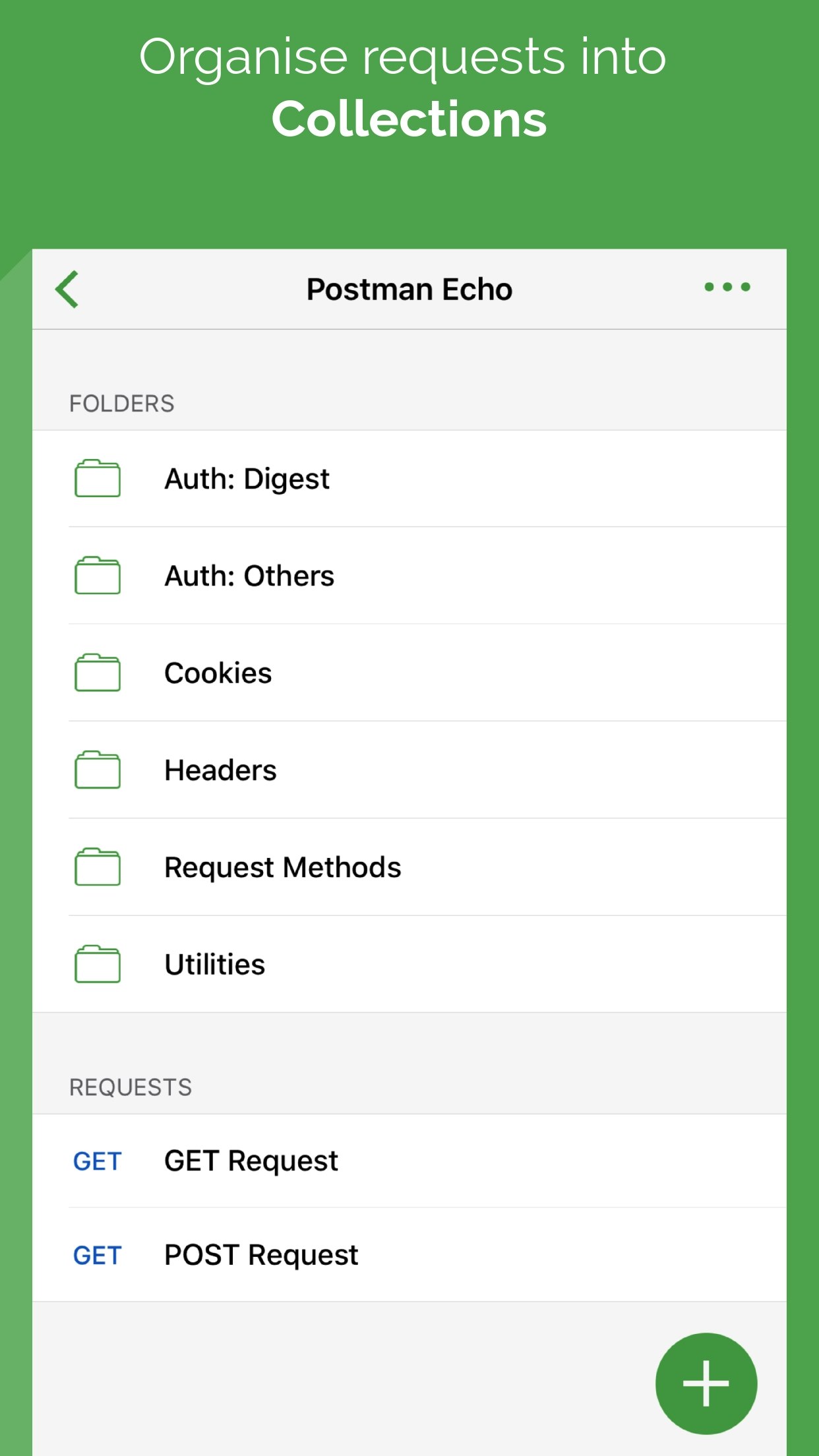This screenshot has width=819, height=1456.
Task: Open the POST Request entry
Action: [x=261, y=1255]
